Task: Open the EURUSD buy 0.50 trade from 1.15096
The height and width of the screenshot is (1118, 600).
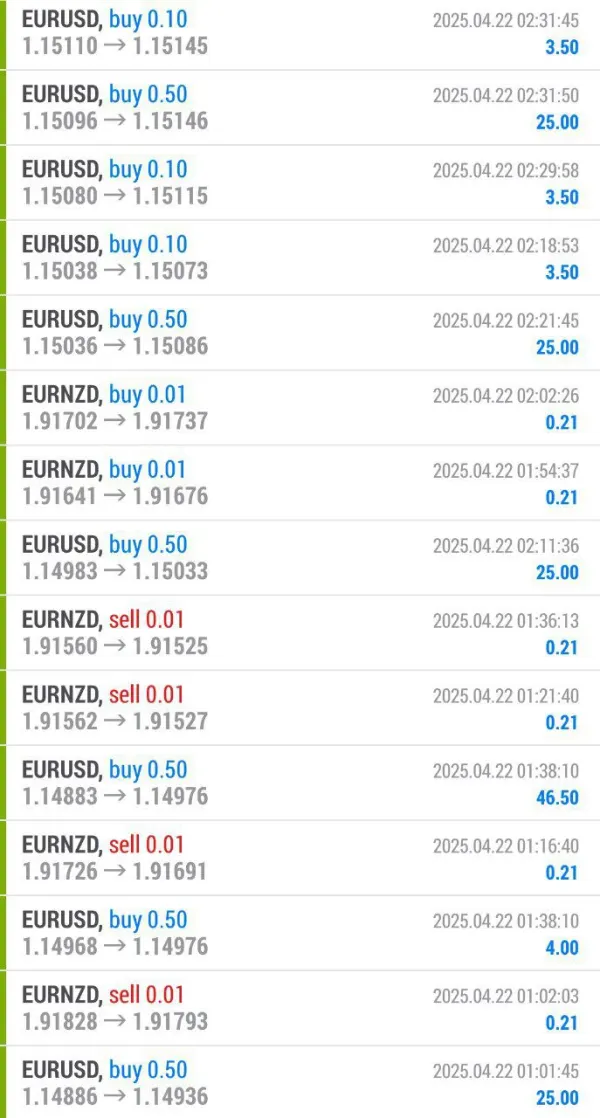Action: pos(300,108)
